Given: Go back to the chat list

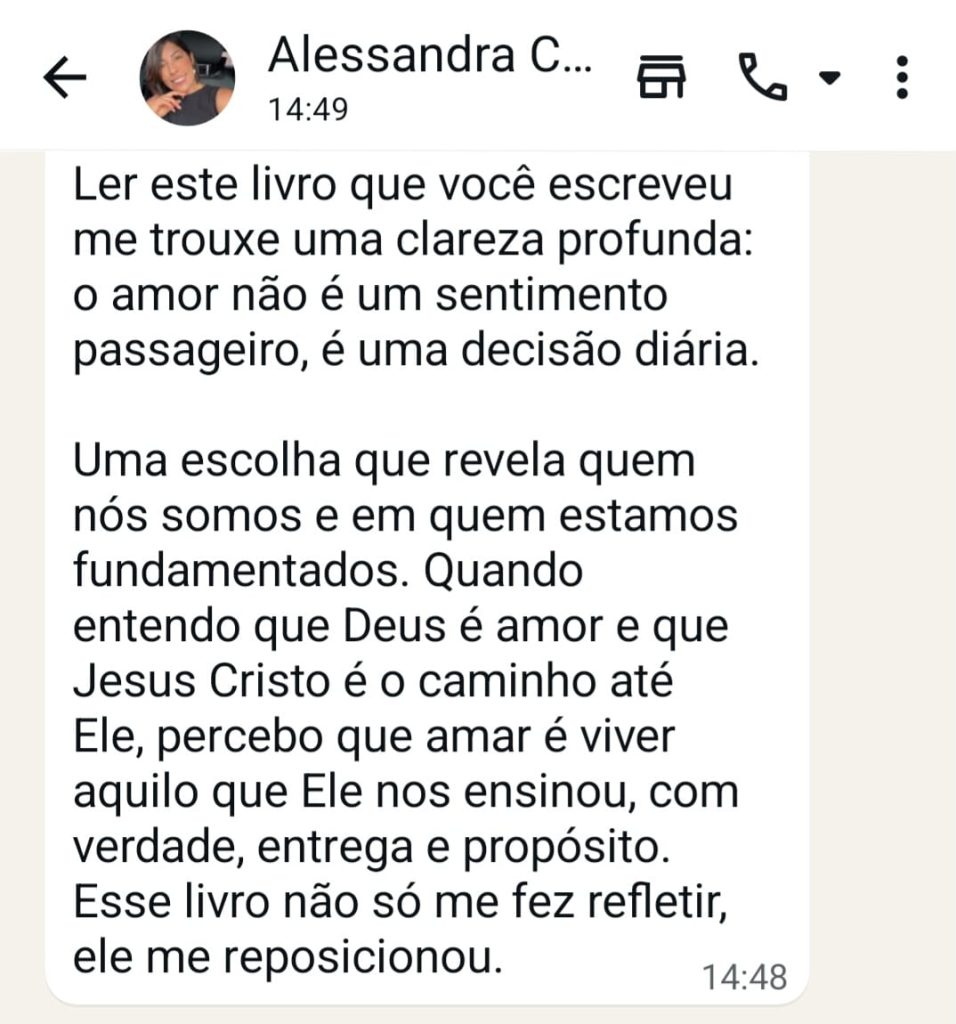Looking at the screenshot, I should coord(65,78).
